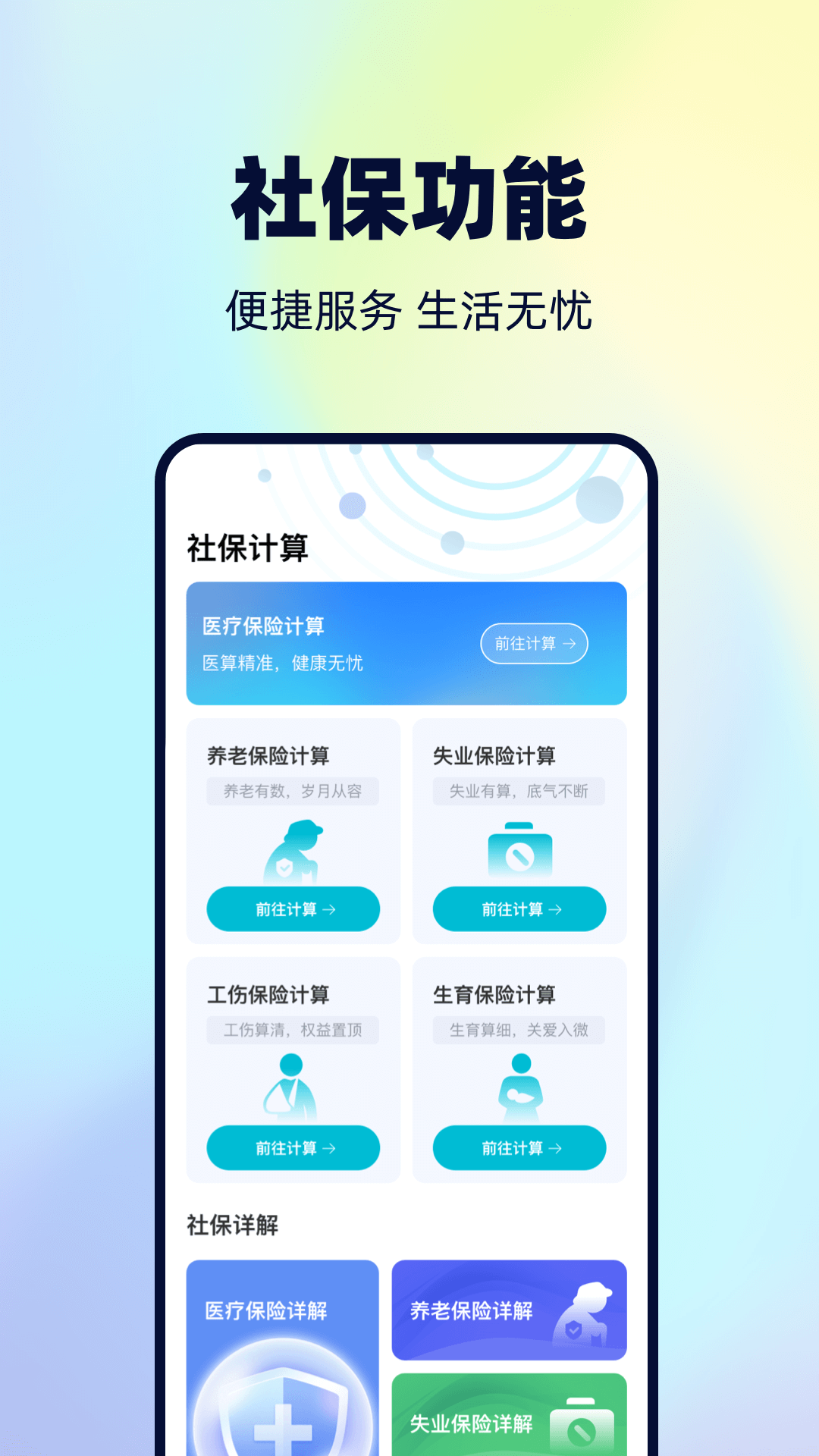Open 生育保险计算 via its 前往计算 button

(520, 1147)
